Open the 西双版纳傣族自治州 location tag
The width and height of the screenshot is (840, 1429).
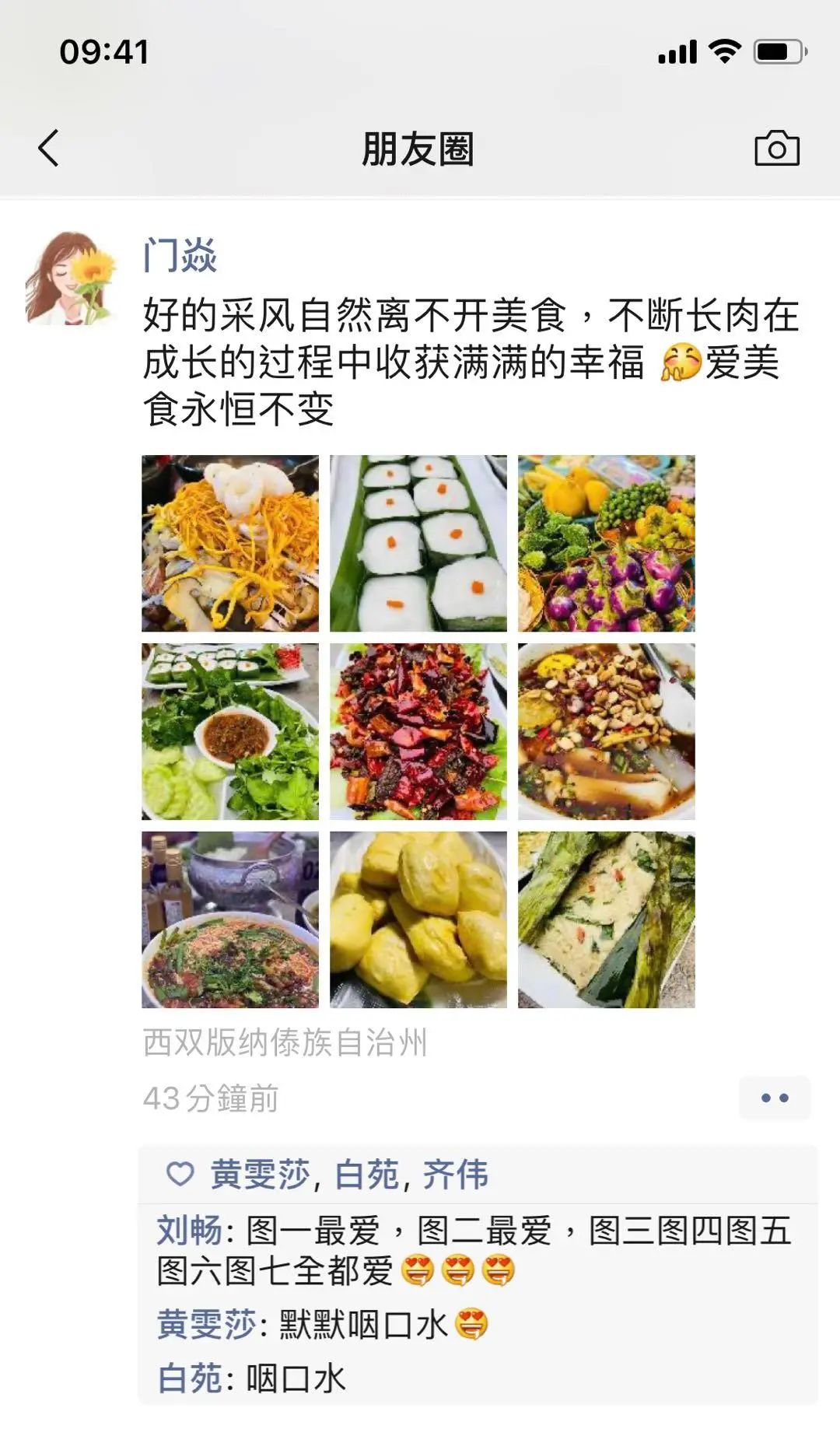(285, 1042)
